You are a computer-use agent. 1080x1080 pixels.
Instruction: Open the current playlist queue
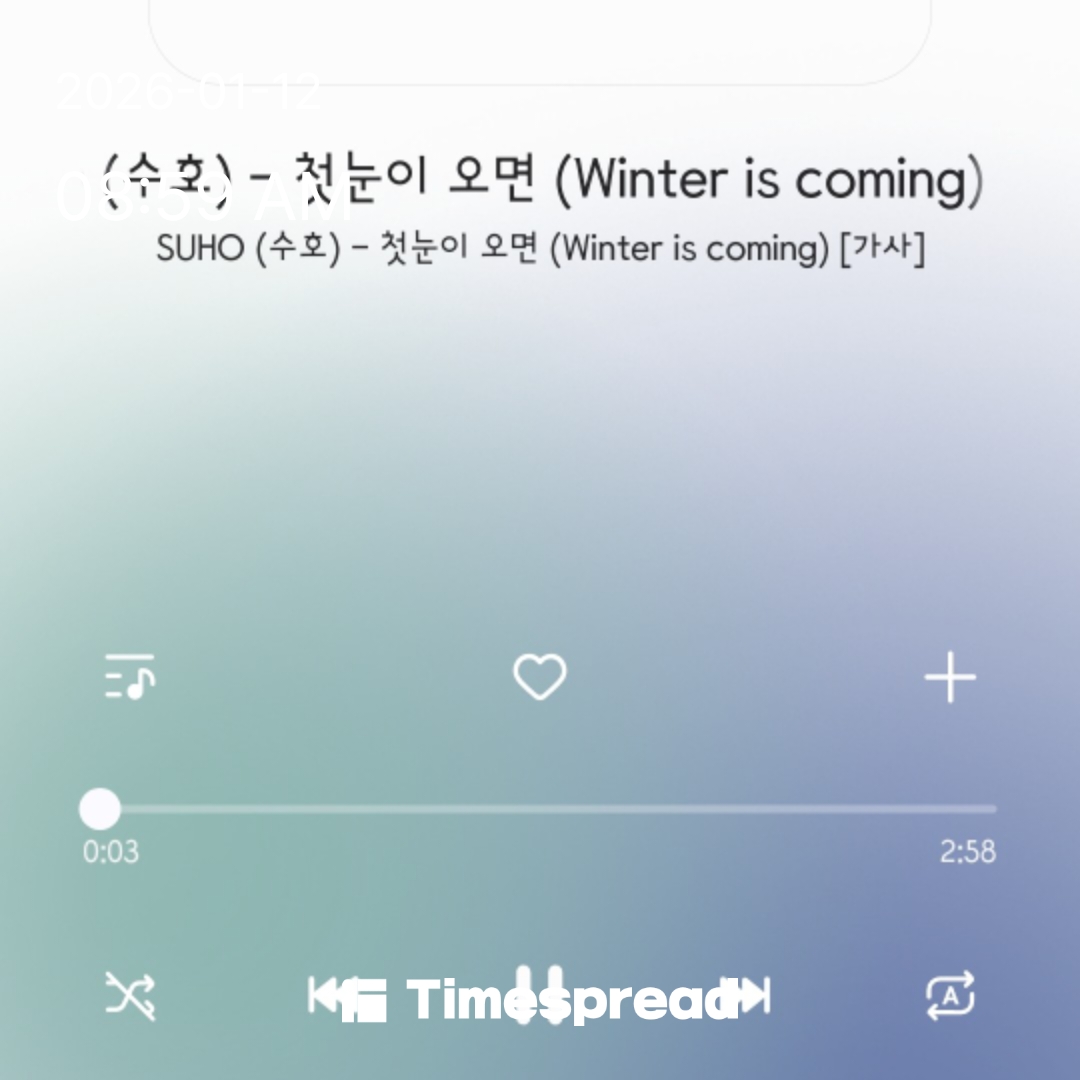130,678
